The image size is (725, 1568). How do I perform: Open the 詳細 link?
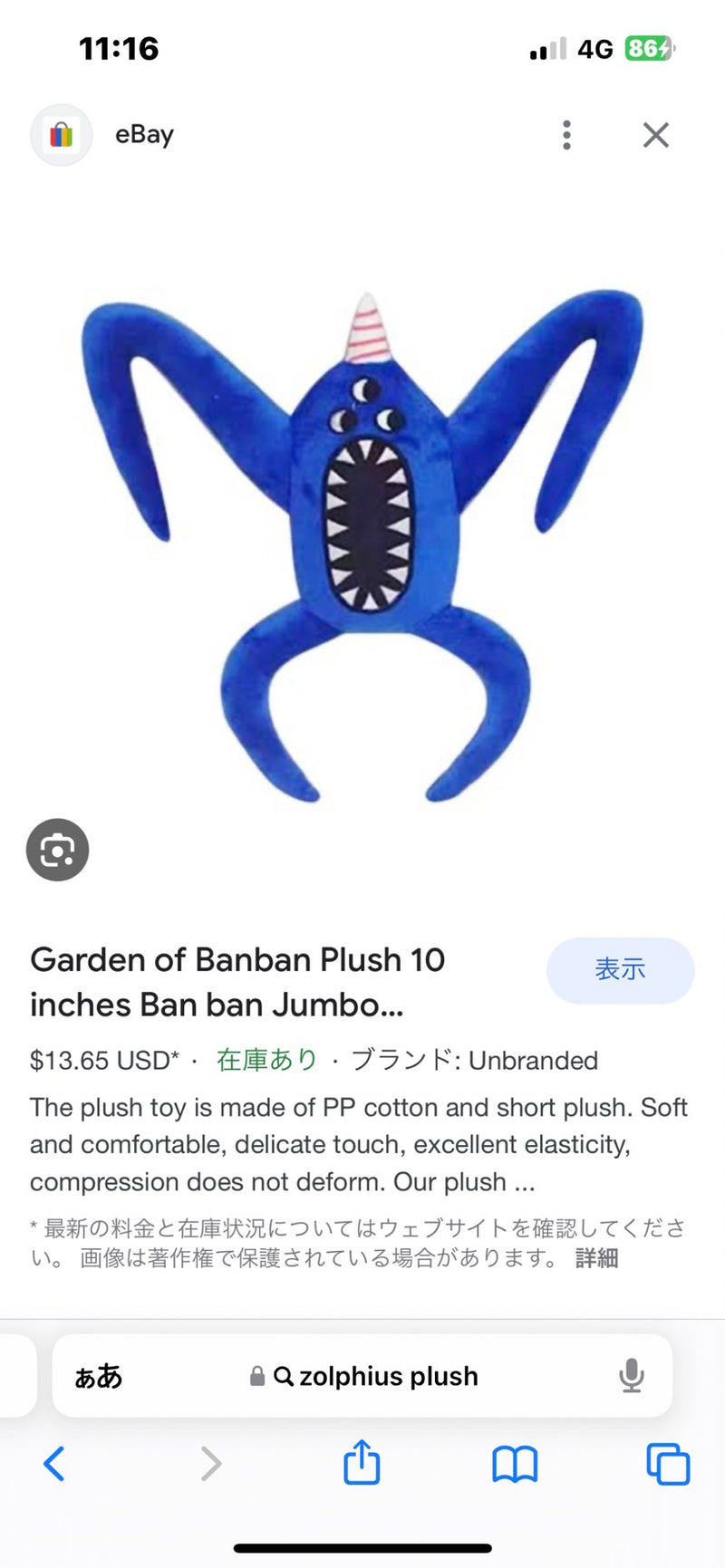click(596, 1258)
